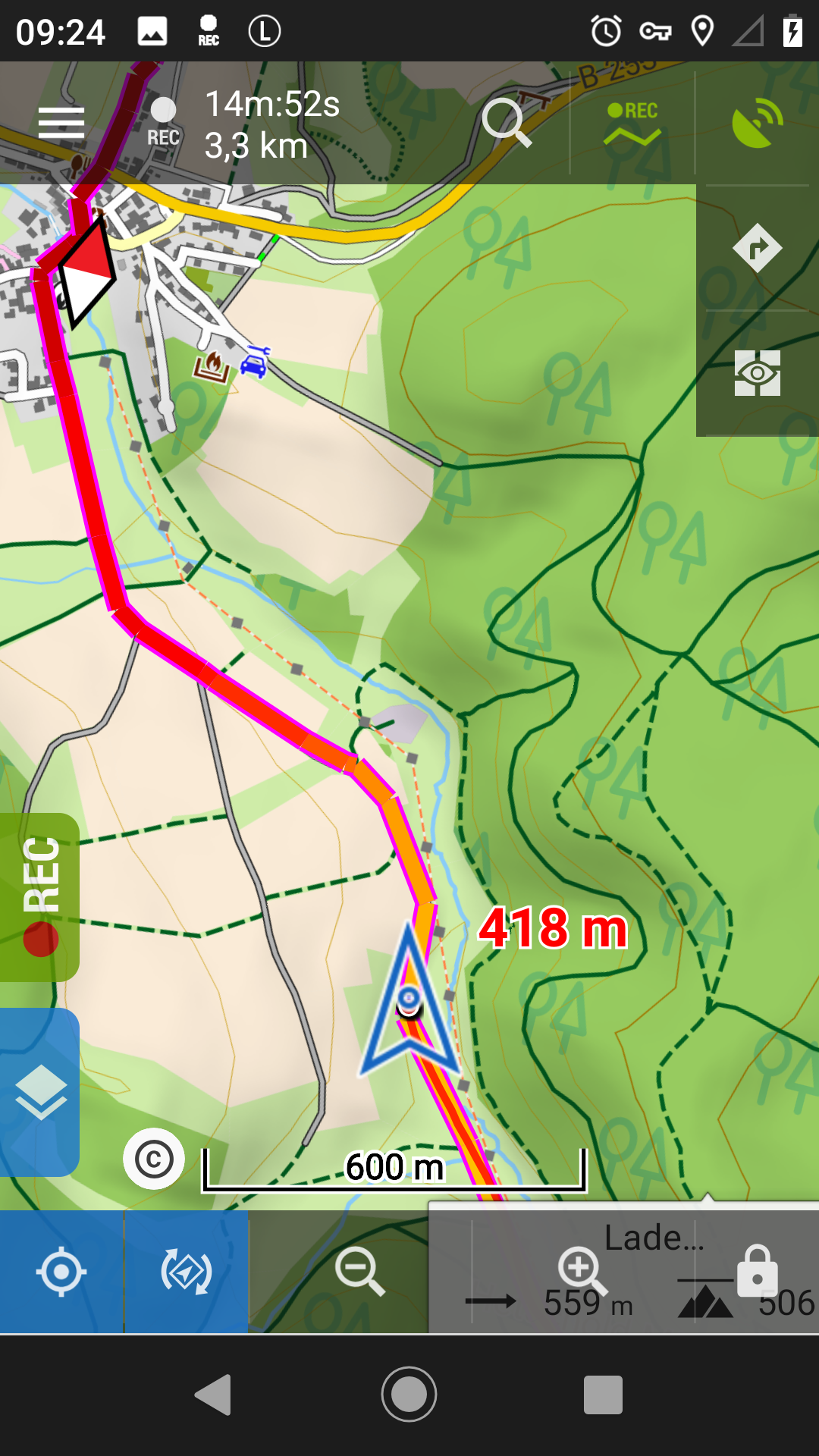Open the GPS satellite status icon
Viewport: 819px width, 1456px height.
(757, 123)
